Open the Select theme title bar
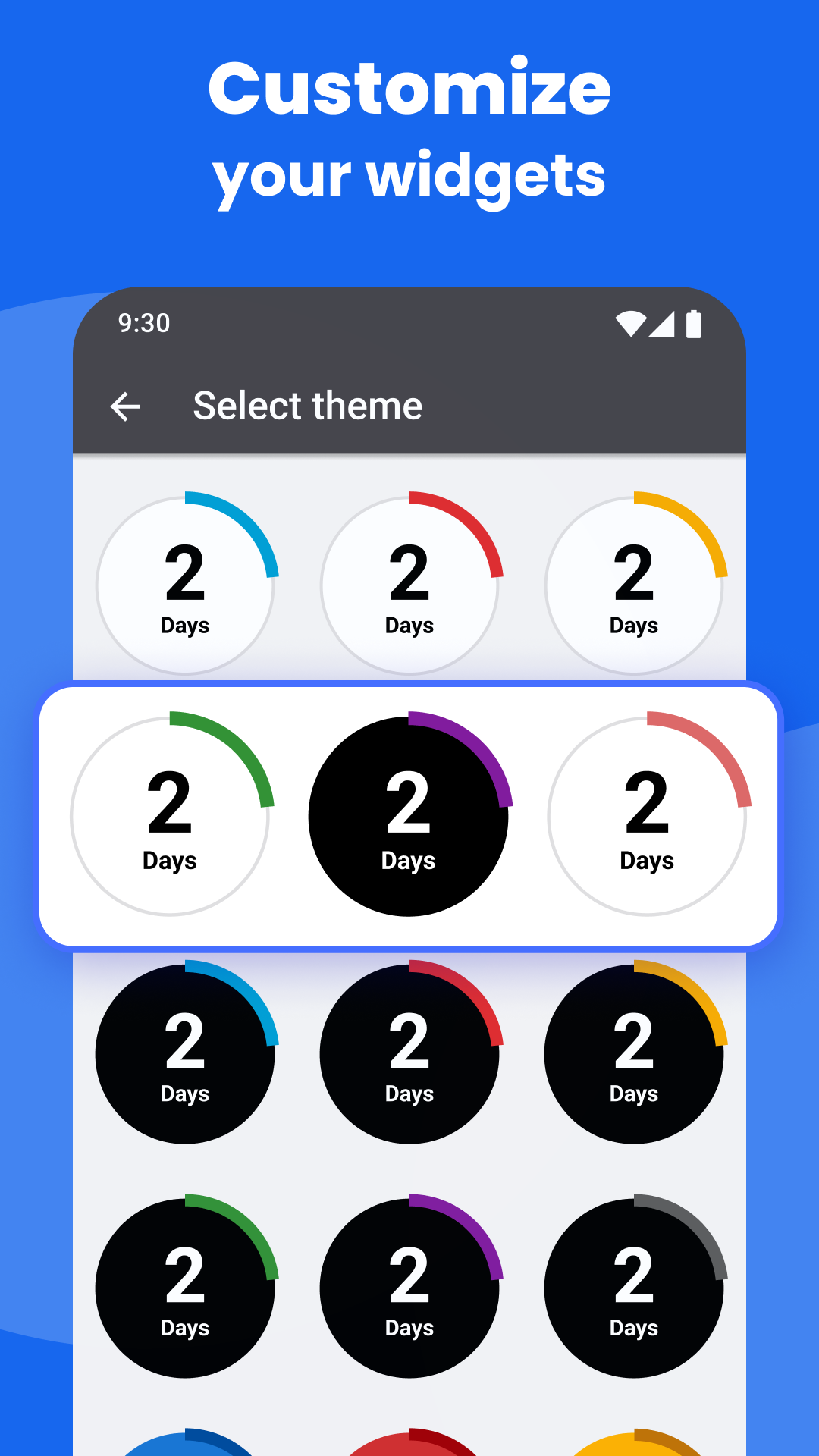Viewport: 819px width, 1456px height. (307, 406)
